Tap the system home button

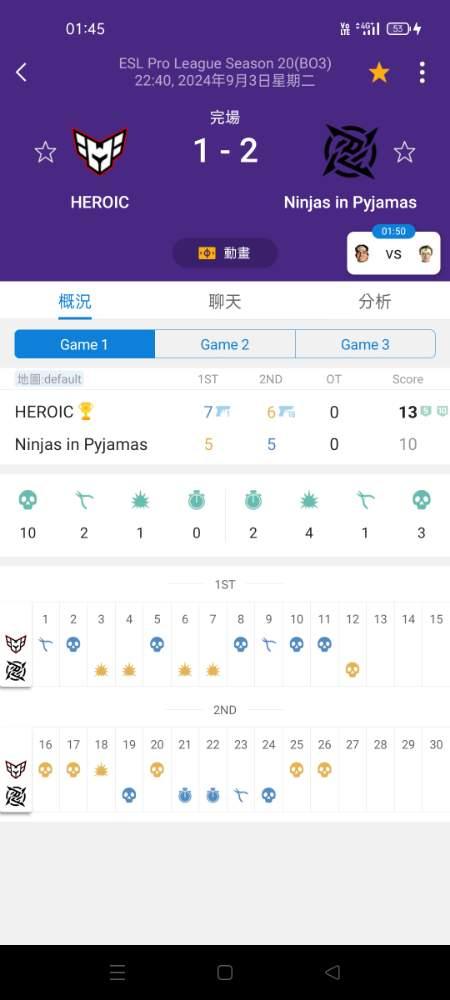224,972
